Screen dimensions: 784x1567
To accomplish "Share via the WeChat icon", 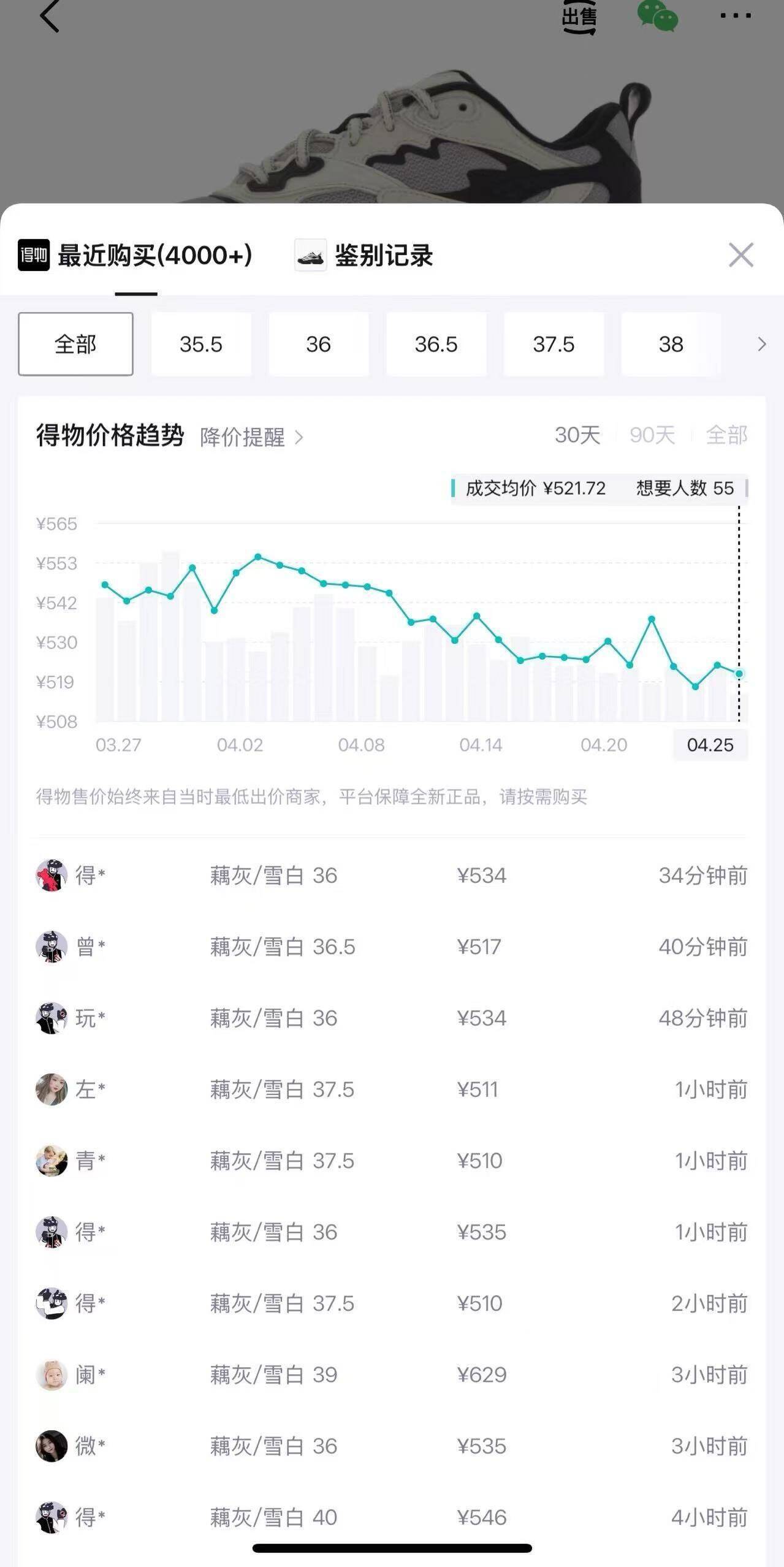I will tap(657, 16).
